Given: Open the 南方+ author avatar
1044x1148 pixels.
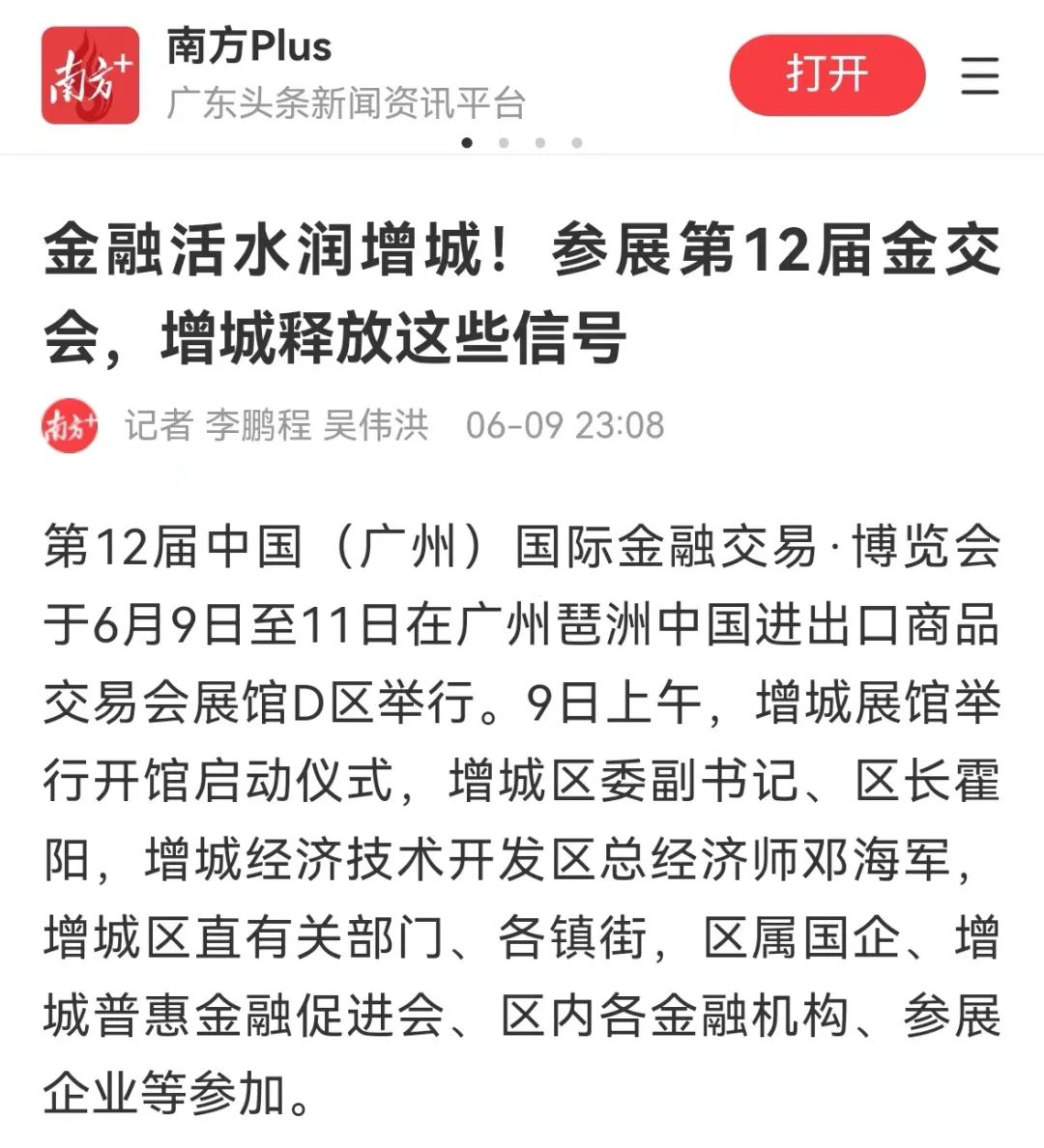Looking at the screenshot, I should coord(70,424).
